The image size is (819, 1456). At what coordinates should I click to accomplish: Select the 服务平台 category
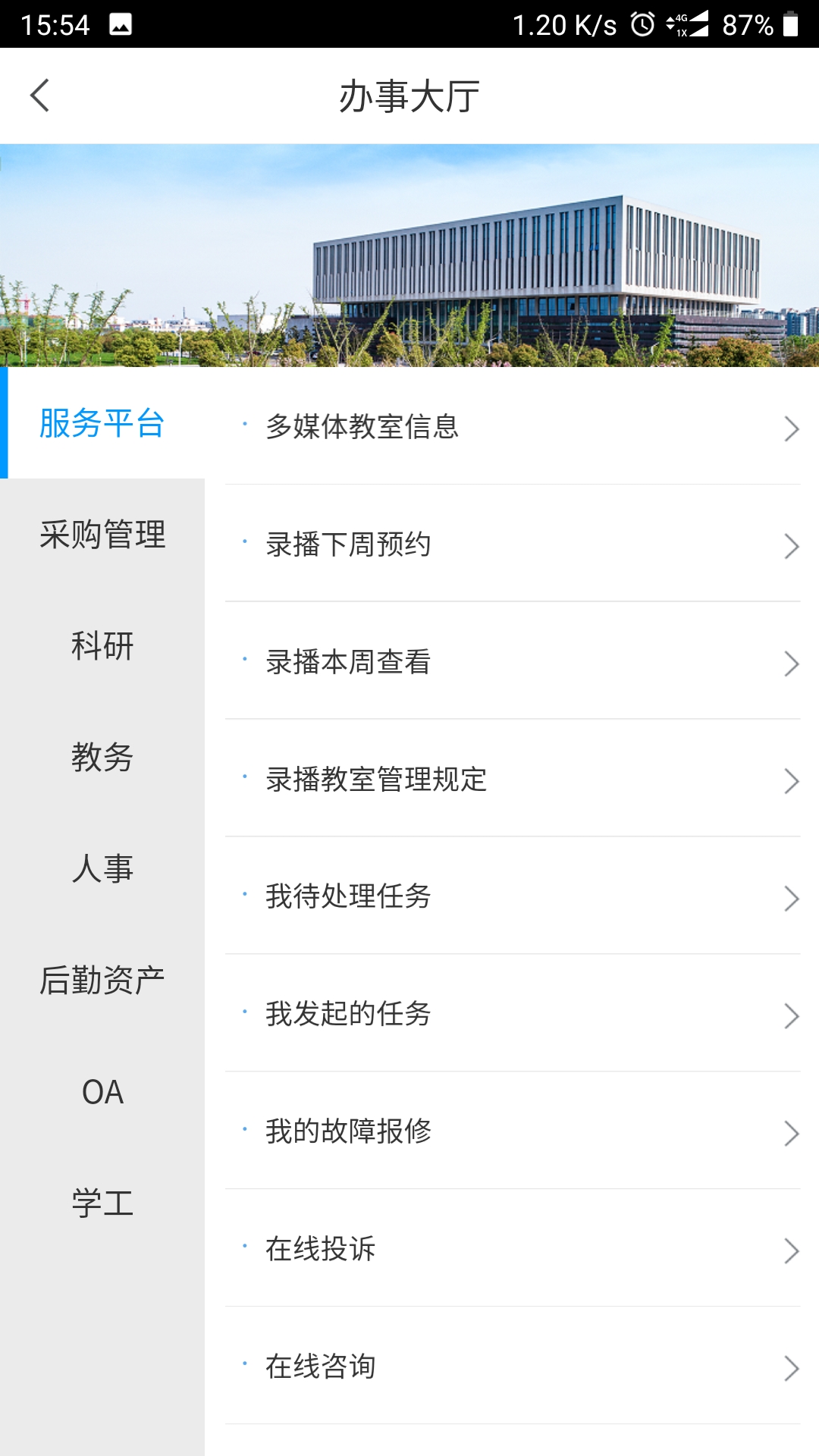coord(102,423)
